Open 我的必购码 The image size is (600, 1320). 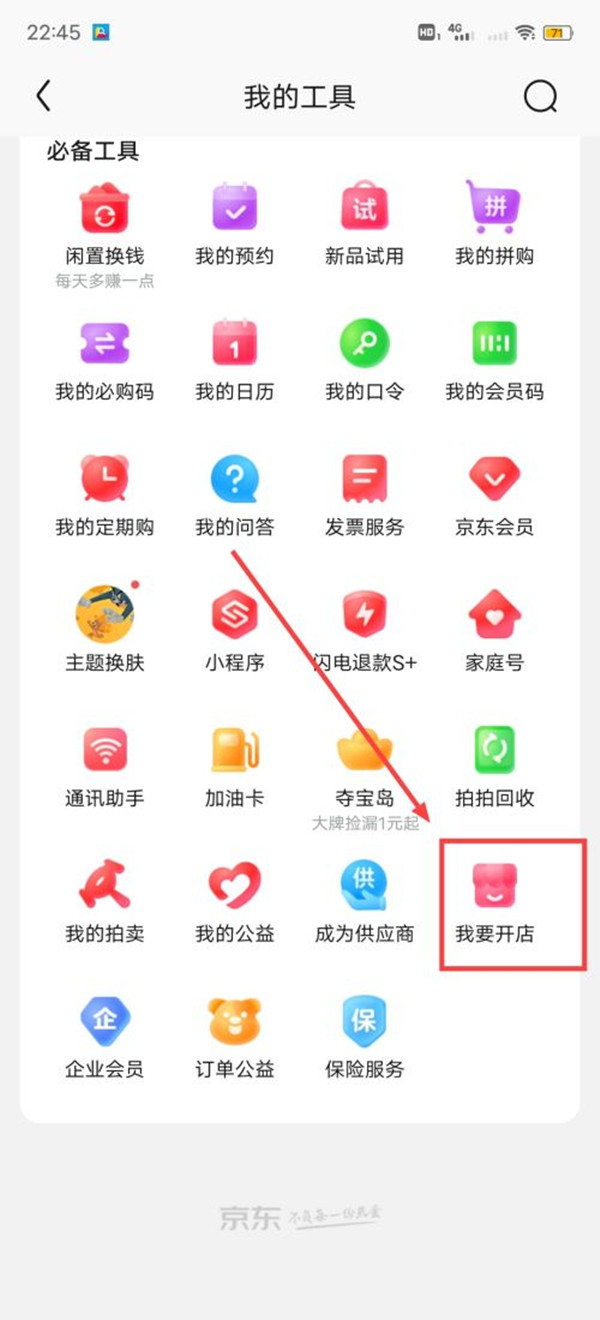(x=105, y=360)
